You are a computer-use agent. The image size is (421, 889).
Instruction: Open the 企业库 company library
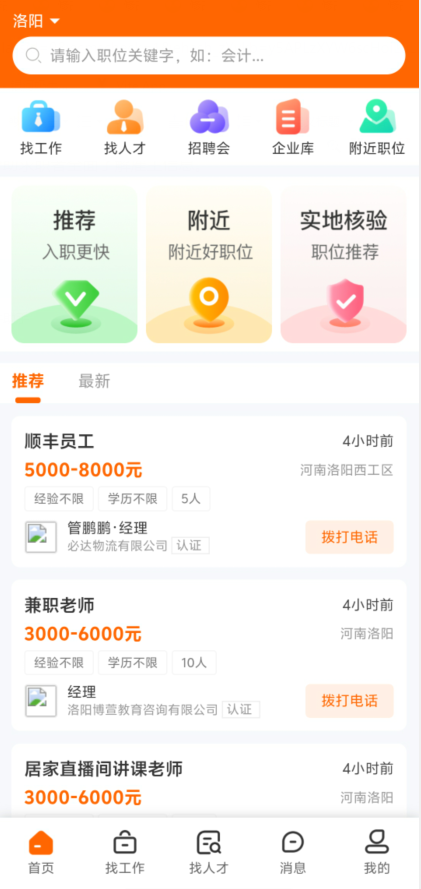tap(293, 128)
